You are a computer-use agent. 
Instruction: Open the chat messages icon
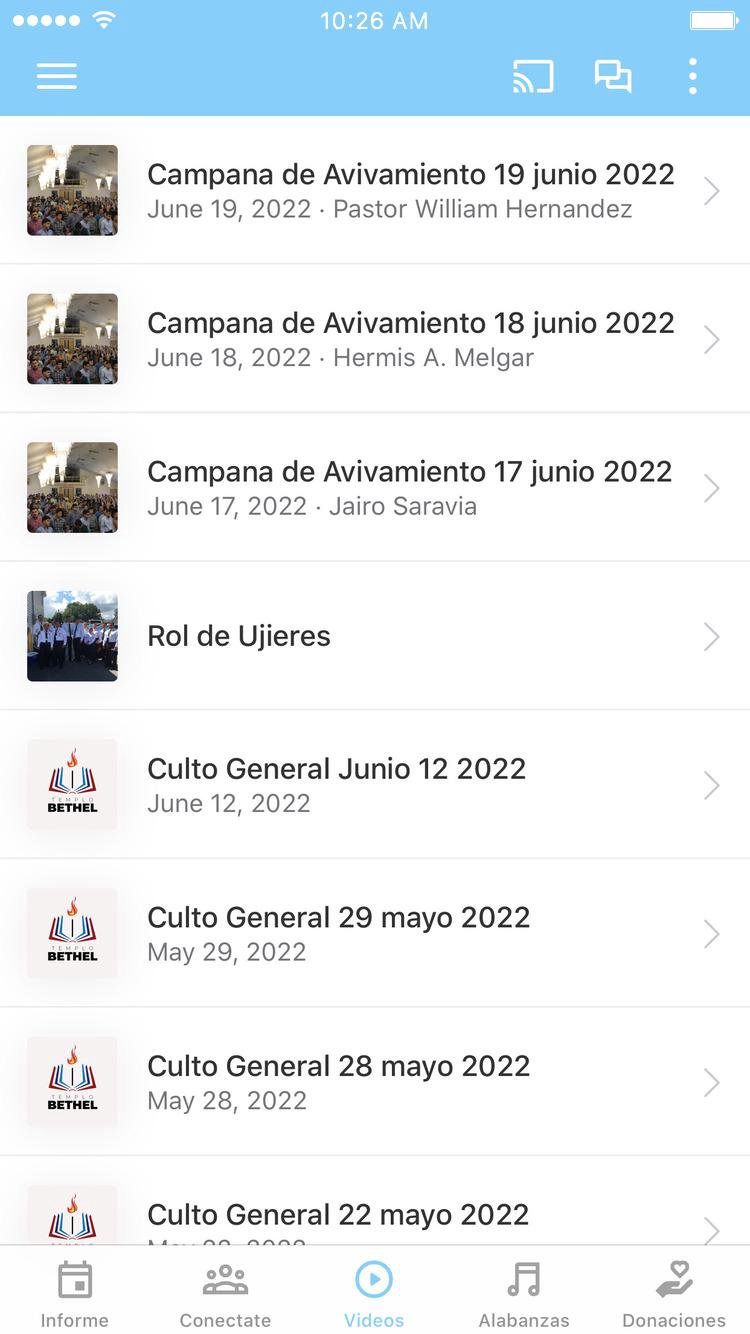click(613, 77)
